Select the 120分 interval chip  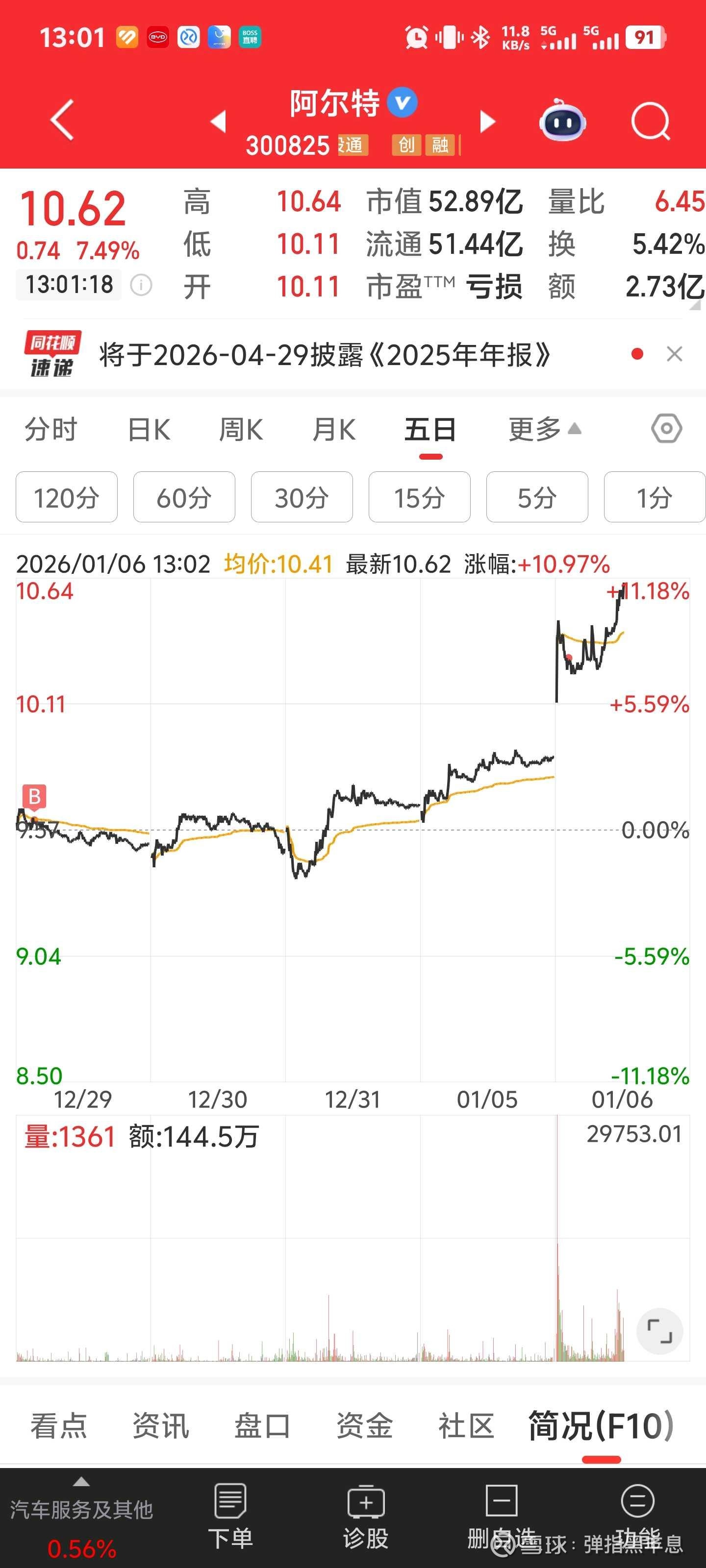coord(66,497)
